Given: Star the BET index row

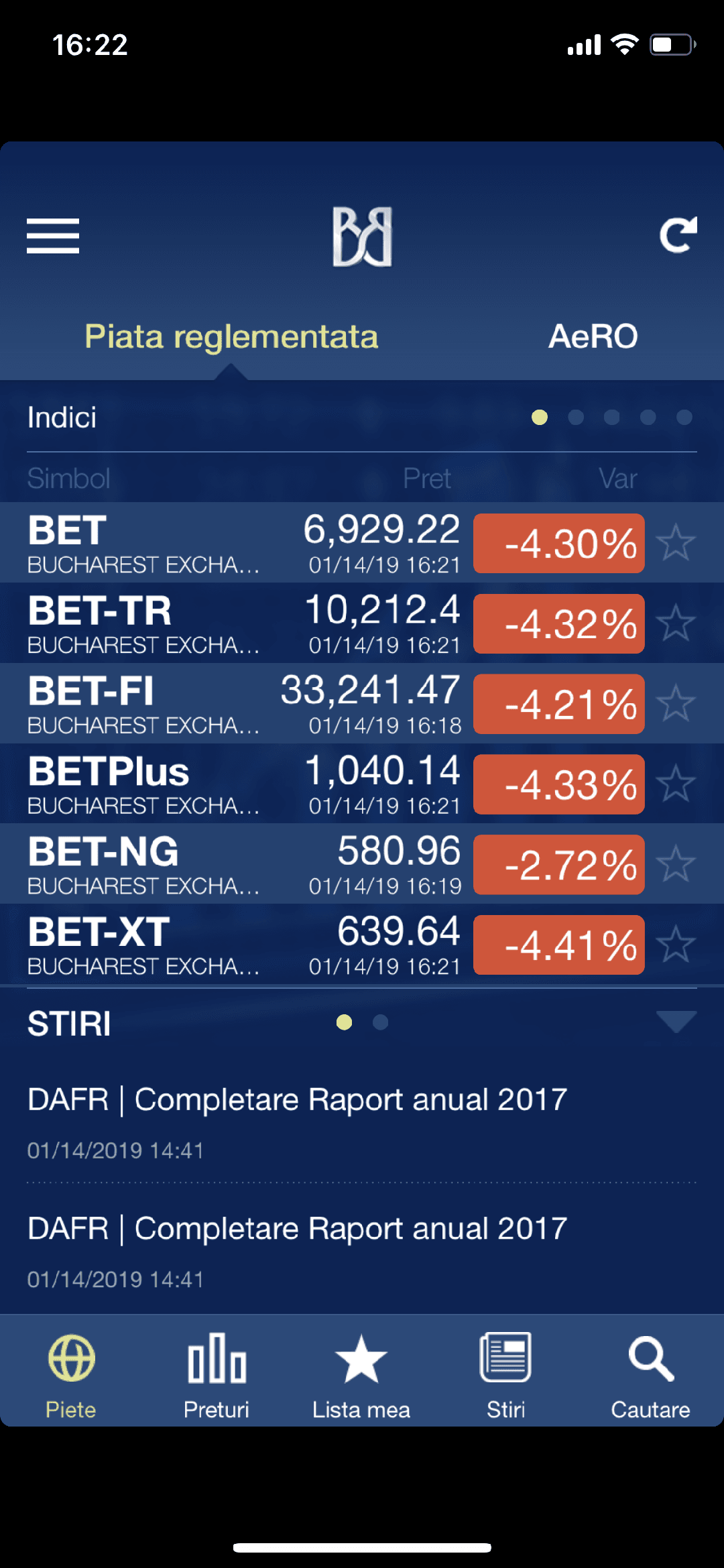Looking at the screenshot, I should pyautogui.click(x=676, y=542).
